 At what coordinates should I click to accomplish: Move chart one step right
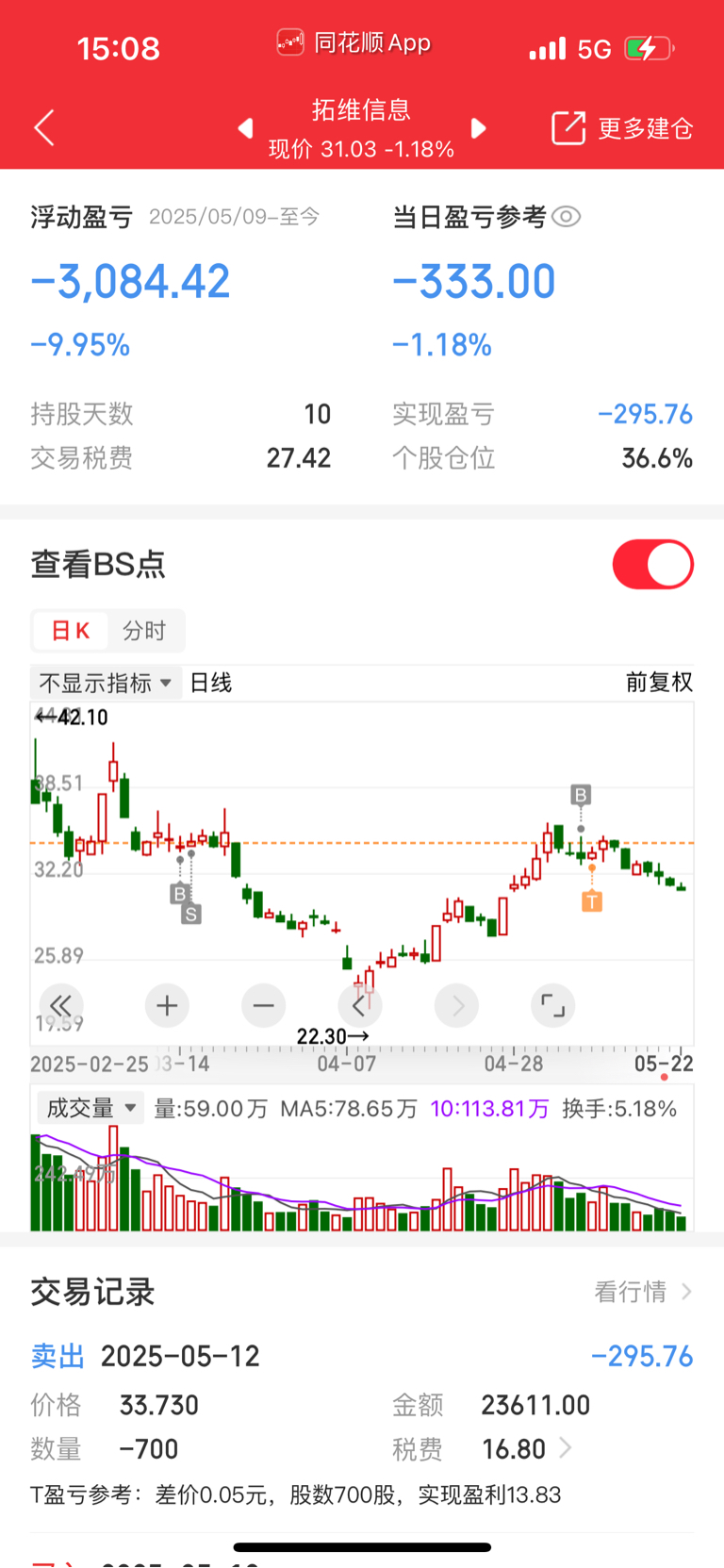[x=456, y=1006]
